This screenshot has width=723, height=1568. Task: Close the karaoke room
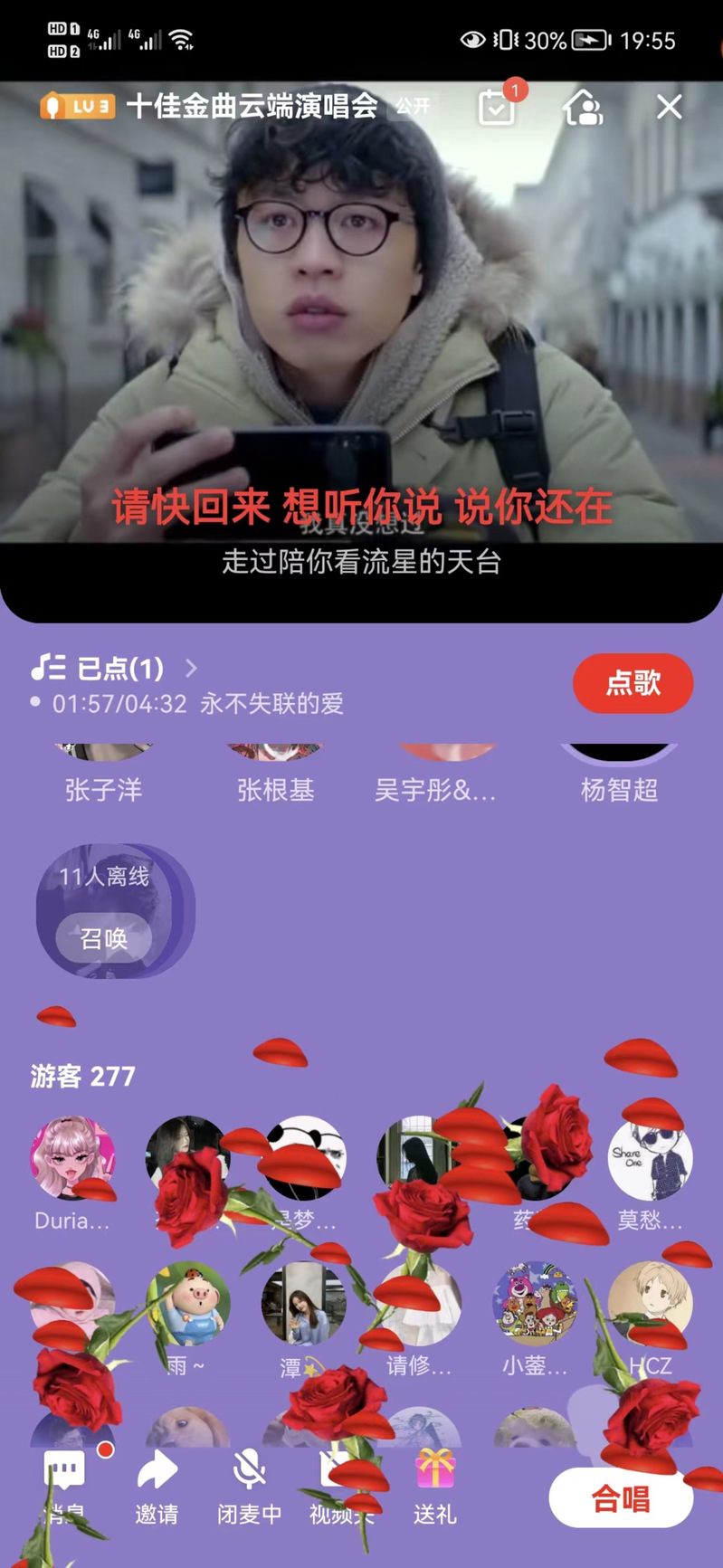click(669, 107)
